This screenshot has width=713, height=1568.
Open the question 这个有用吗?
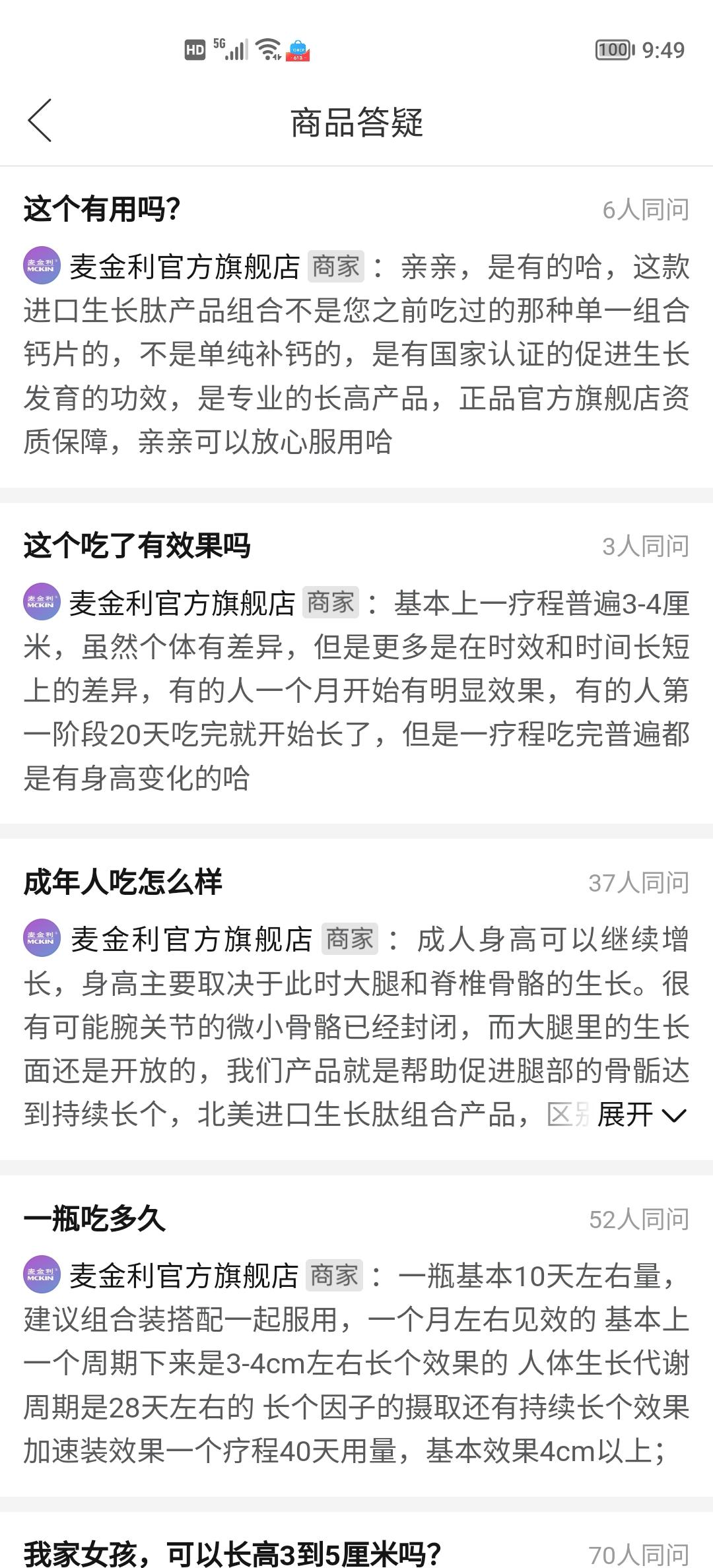[x=102, y=210]
